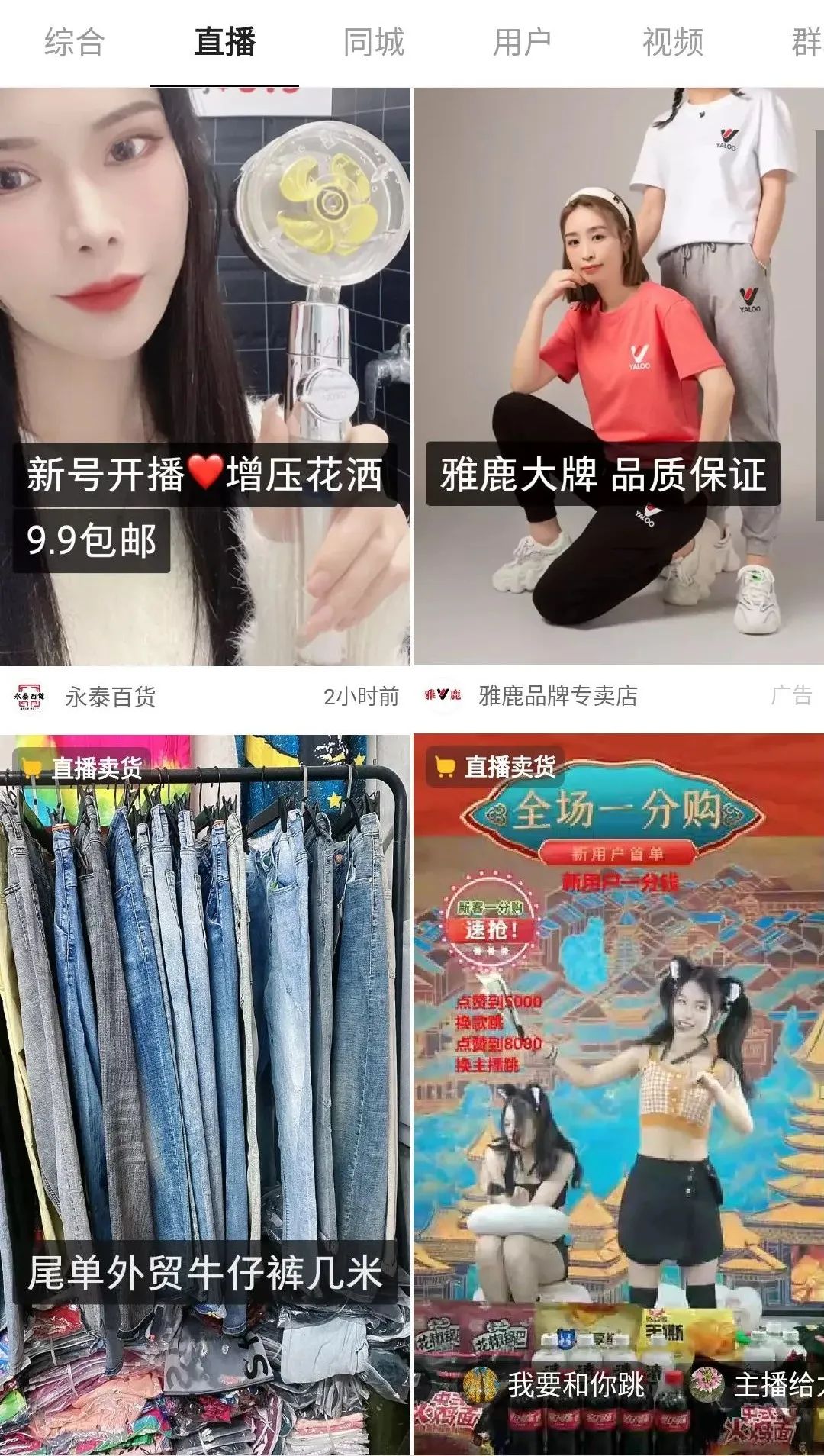Visit the 雅鹿品牌专卖店 profile

[x=557, y=696]
